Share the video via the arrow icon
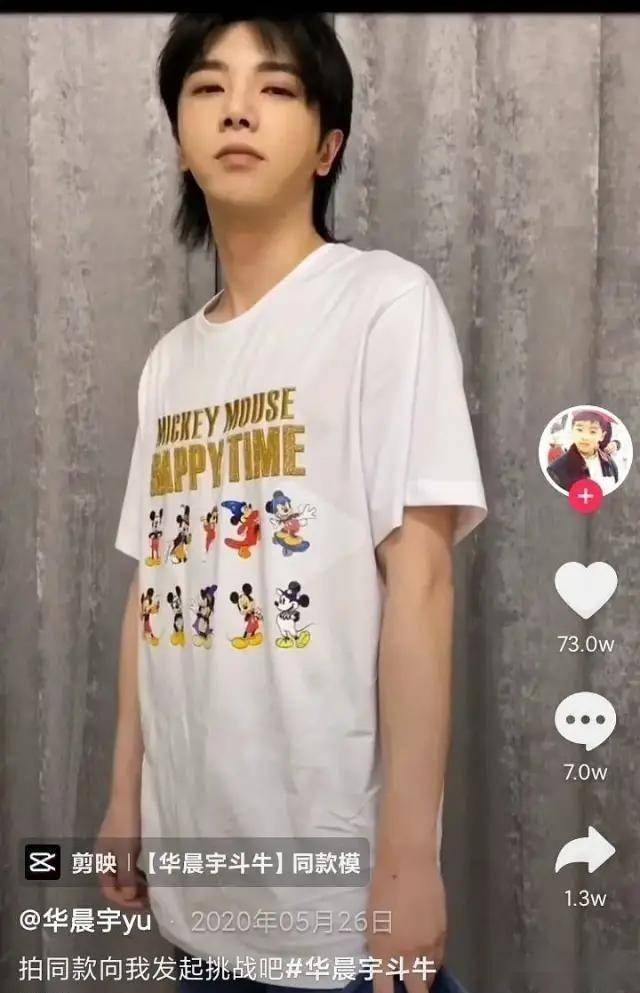Viewport: 640px width, 993px height. coord(585,851)
